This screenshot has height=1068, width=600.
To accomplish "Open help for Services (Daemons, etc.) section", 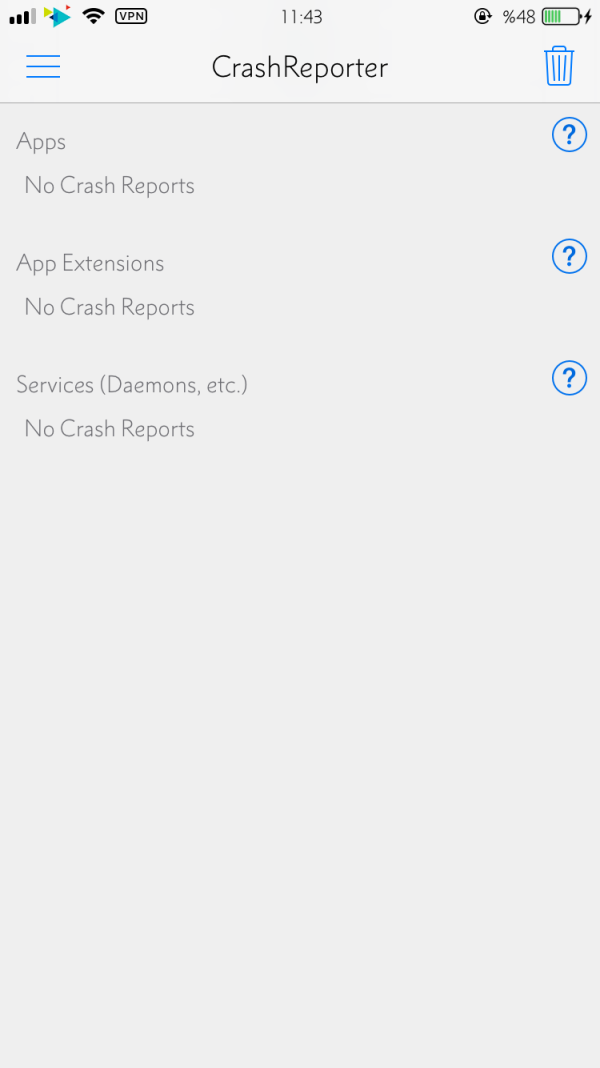I will pyautogui.click(x=569, y=378).
